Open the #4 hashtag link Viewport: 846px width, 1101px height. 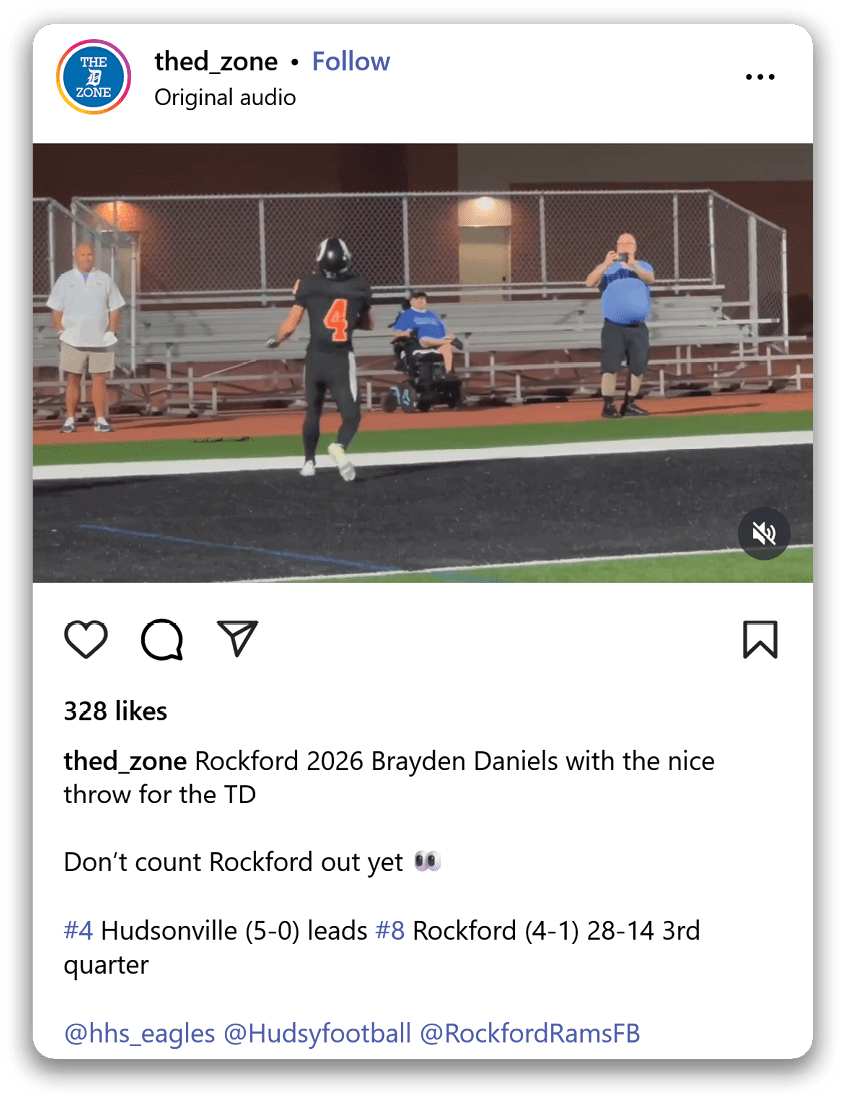[78, 931]
